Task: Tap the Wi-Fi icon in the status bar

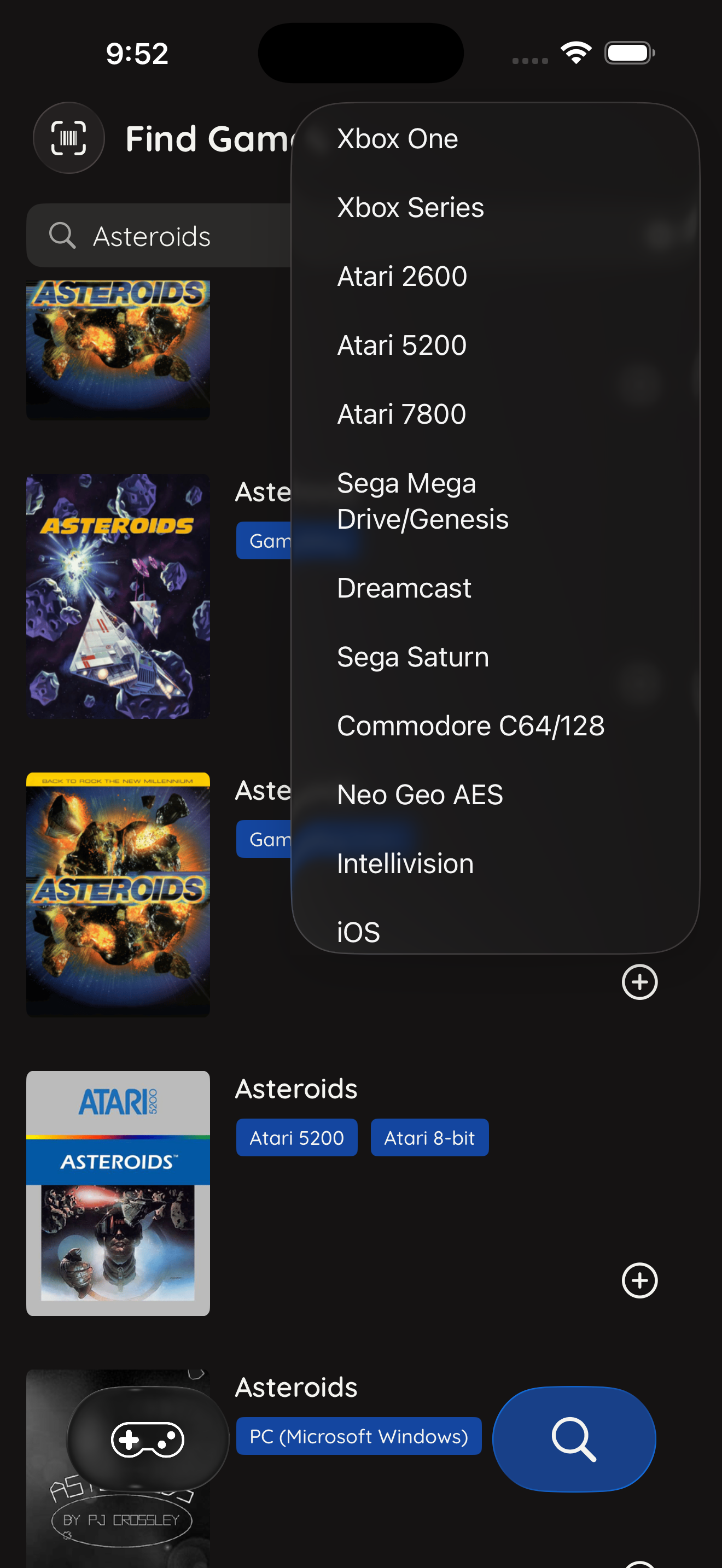Action: [575, 53]
